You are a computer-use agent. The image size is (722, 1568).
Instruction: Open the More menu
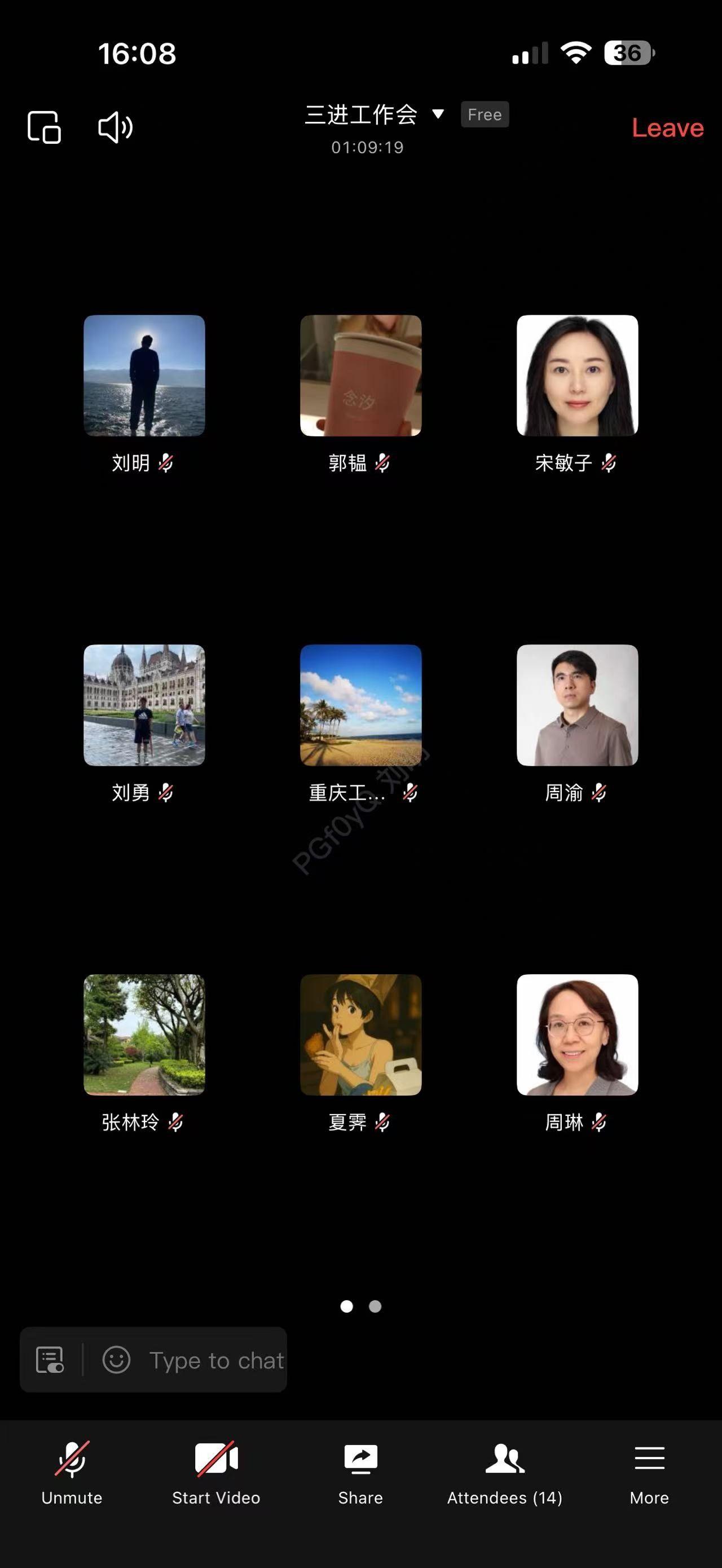coord(649,1472)
